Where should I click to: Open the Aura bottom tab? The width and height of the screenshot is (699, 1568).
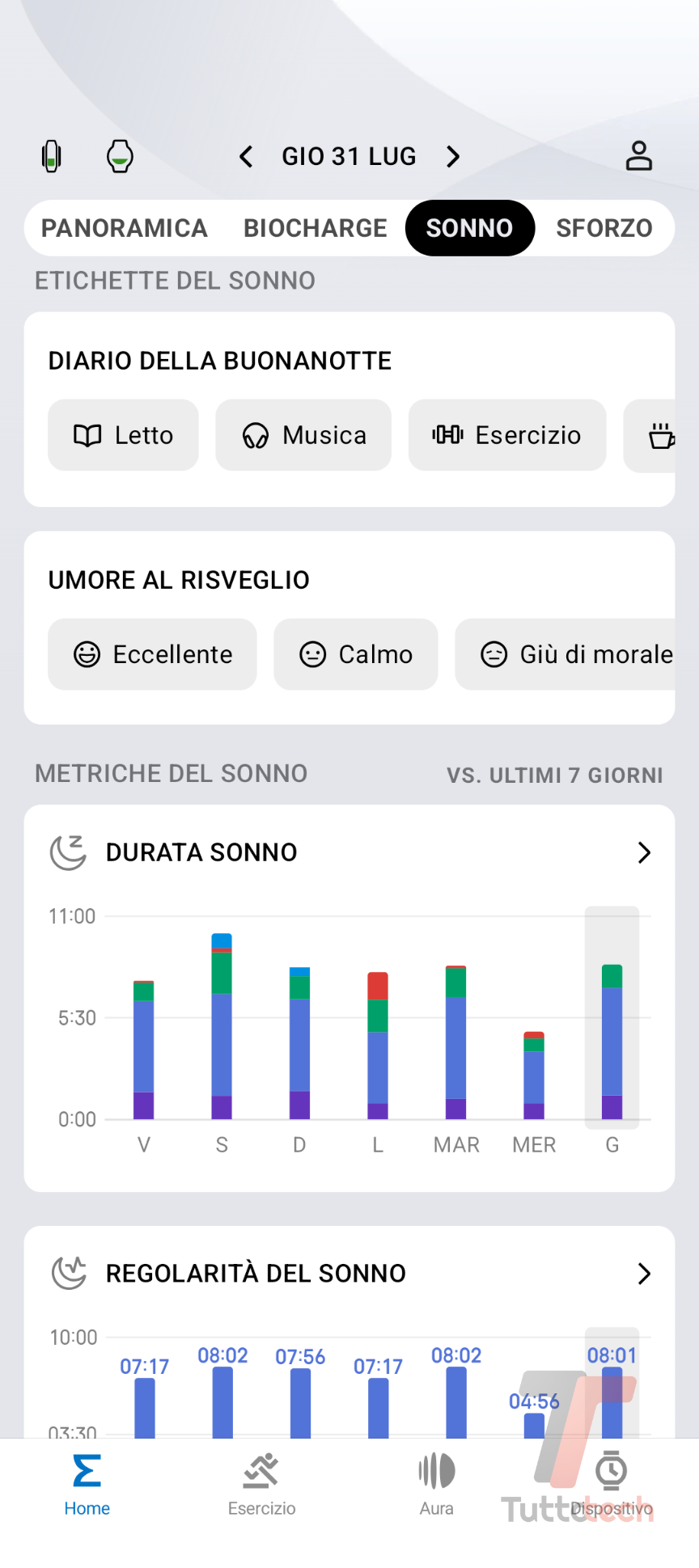[x=437, y=1485]
